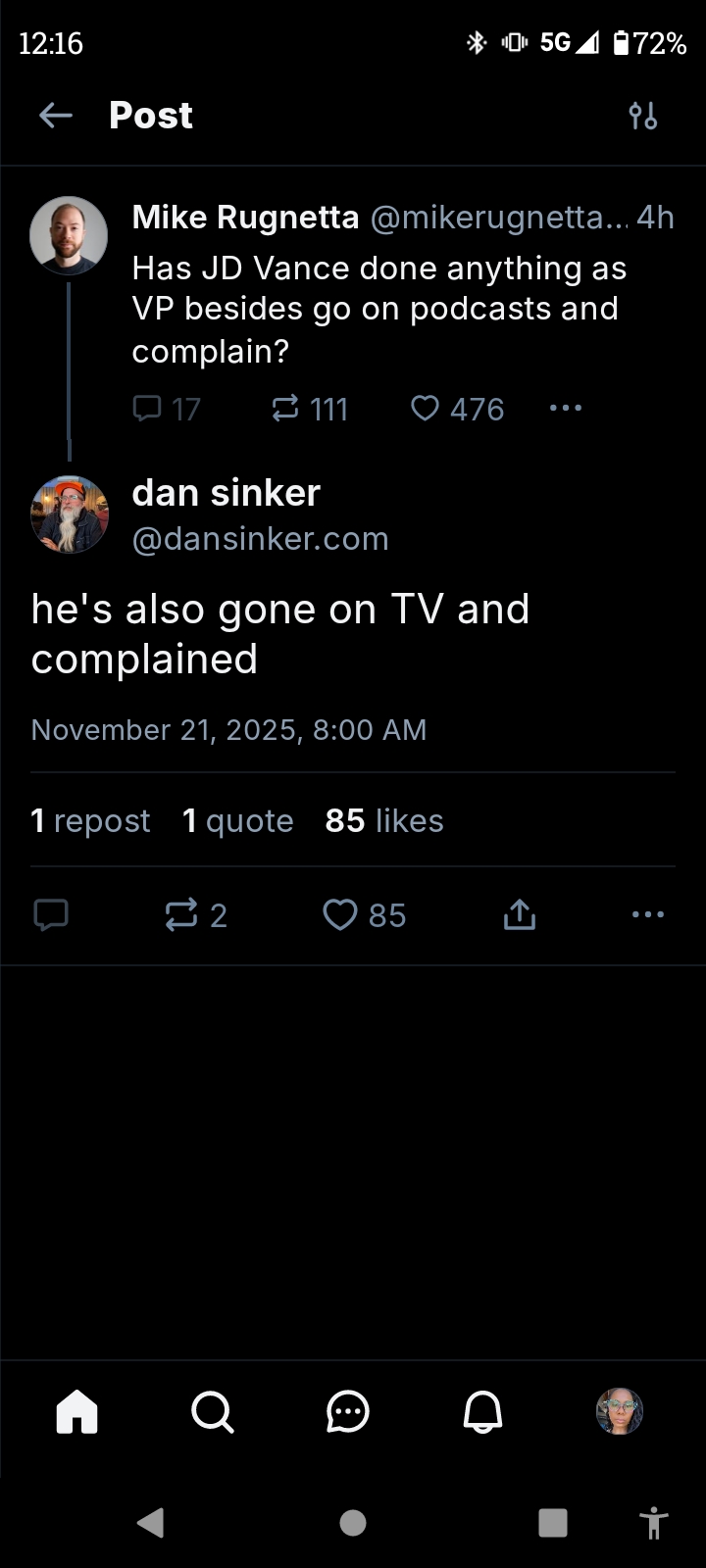This screenshot has height=1568, width=706.
Task: Like dan sinker's post
Action: 340,914
